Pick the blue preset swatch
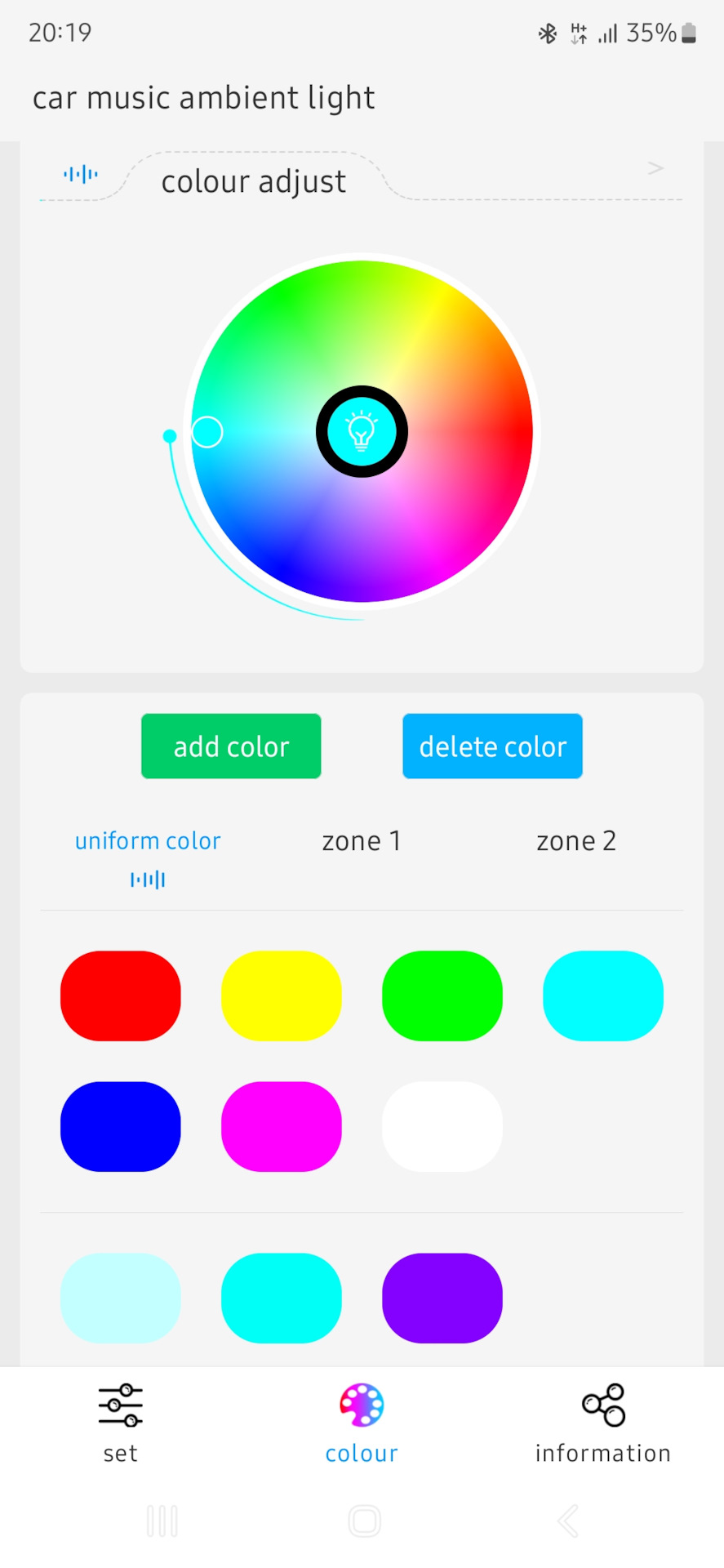724x1568 pixels. [x=121, y=1126]
